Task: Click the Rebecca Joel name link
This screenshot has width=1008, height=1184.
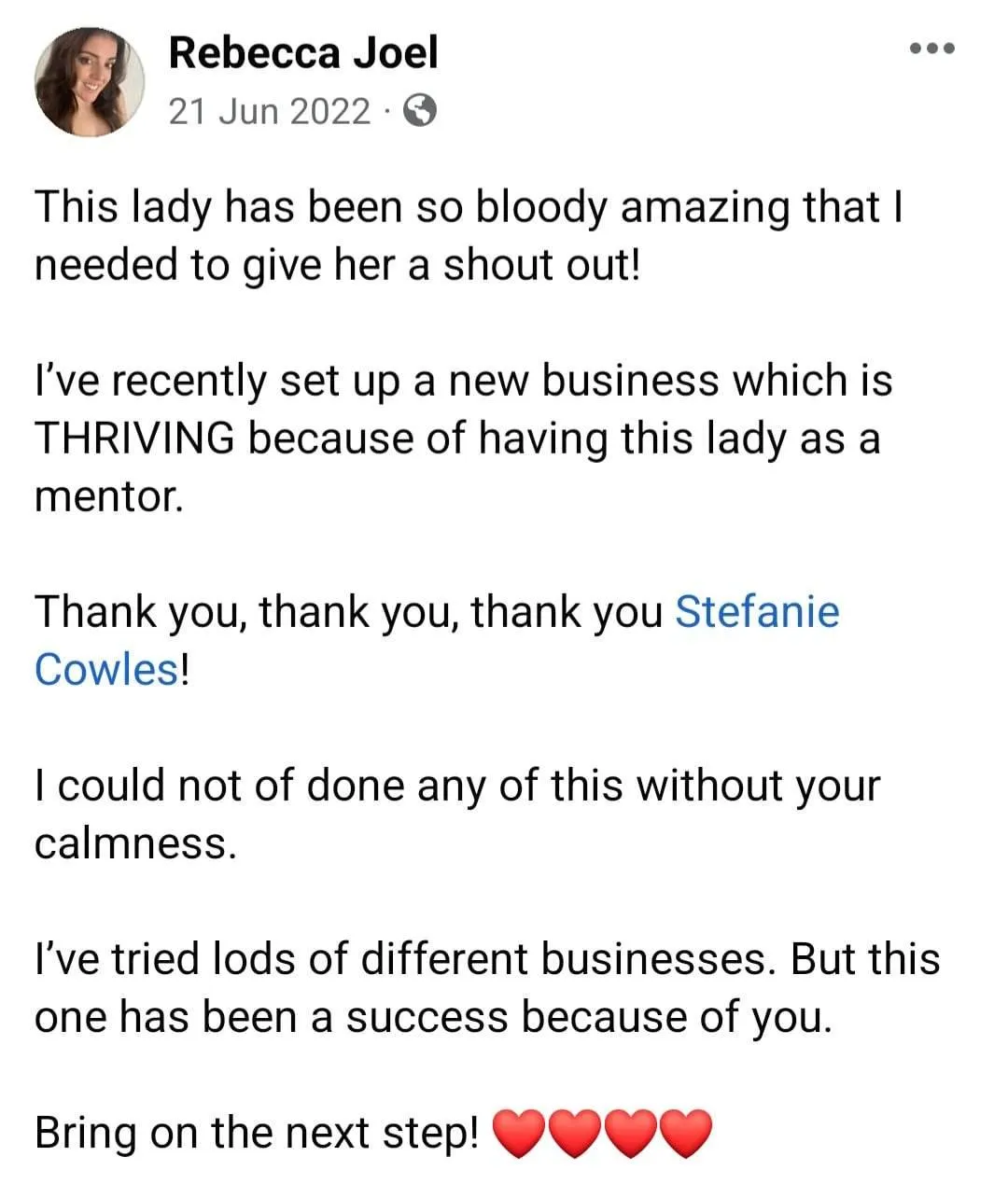Action: click(x=303, y=52)
